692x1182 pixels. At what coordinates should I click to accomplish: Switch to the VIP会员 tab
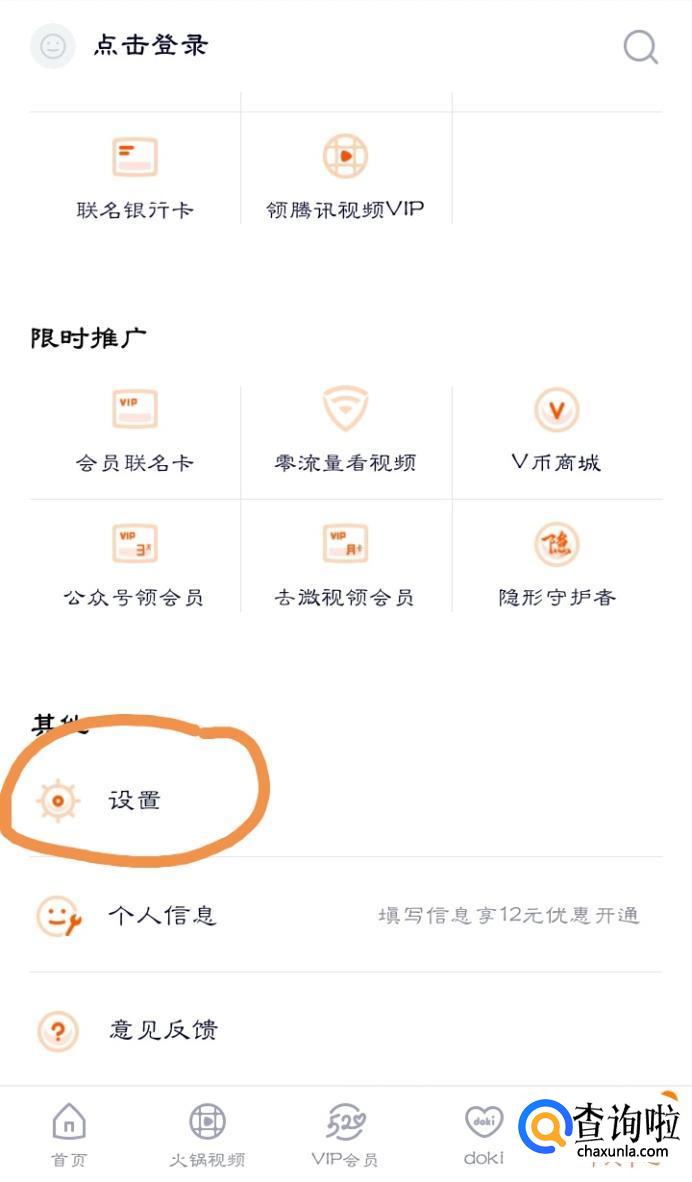pos(345,1135)
